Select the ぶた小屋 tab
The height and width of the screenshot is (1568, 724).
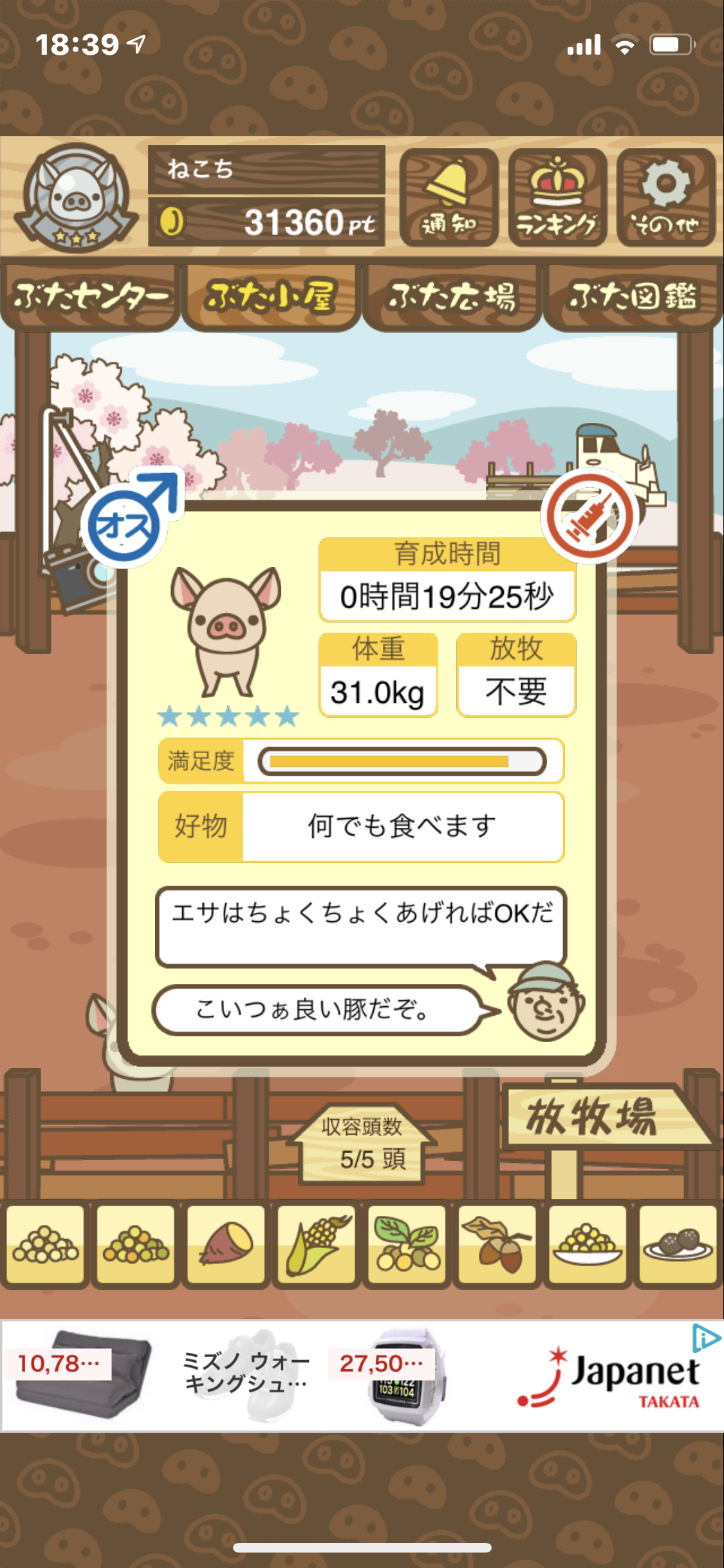[x=271, y=297]
